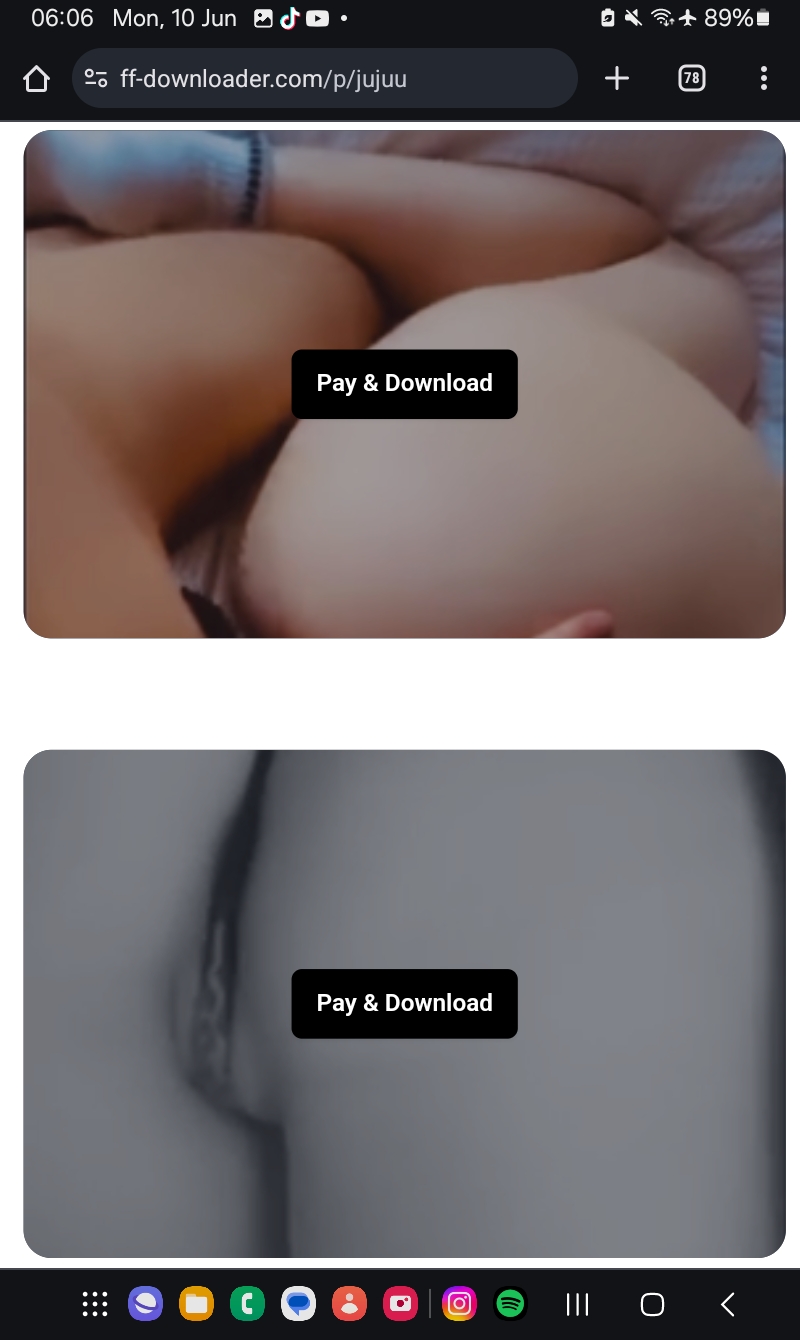The height and width of the screenshot is (1340, 800).
Task: Open a new browser tab
Action: [x=617, y=78]
